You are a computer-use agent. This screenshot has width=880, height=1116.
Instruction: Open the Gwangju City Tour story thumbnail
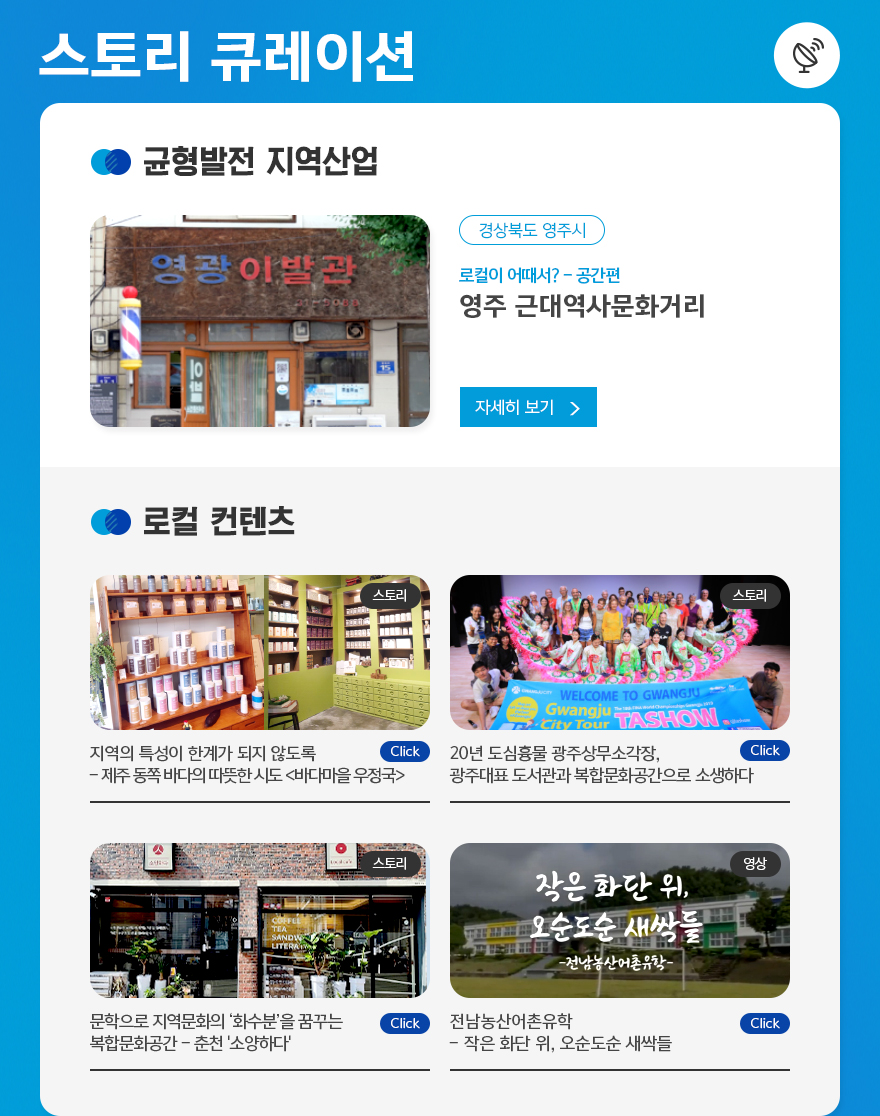620,652
